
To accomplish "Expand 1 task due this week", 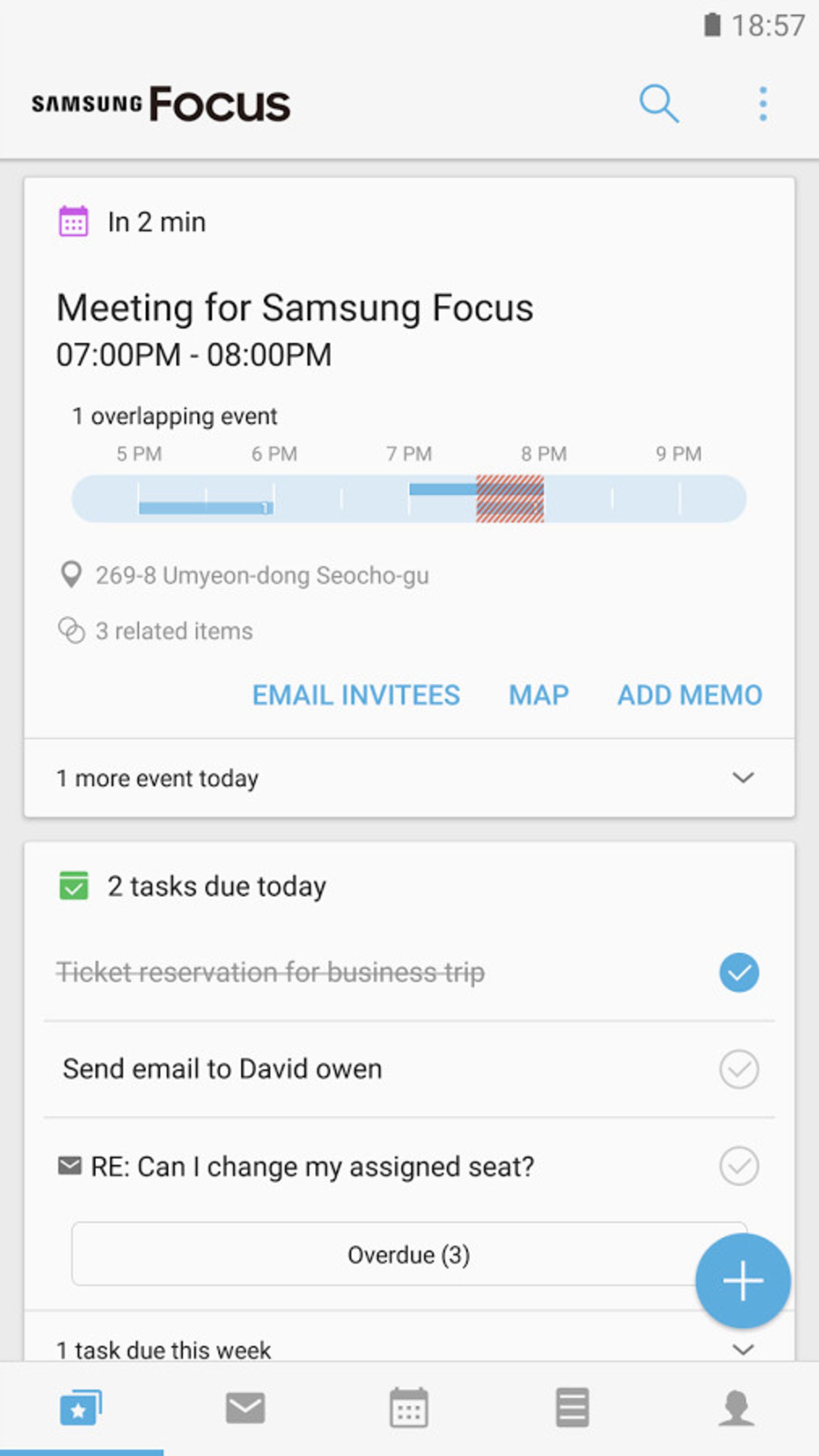I will coord(742,1350).
